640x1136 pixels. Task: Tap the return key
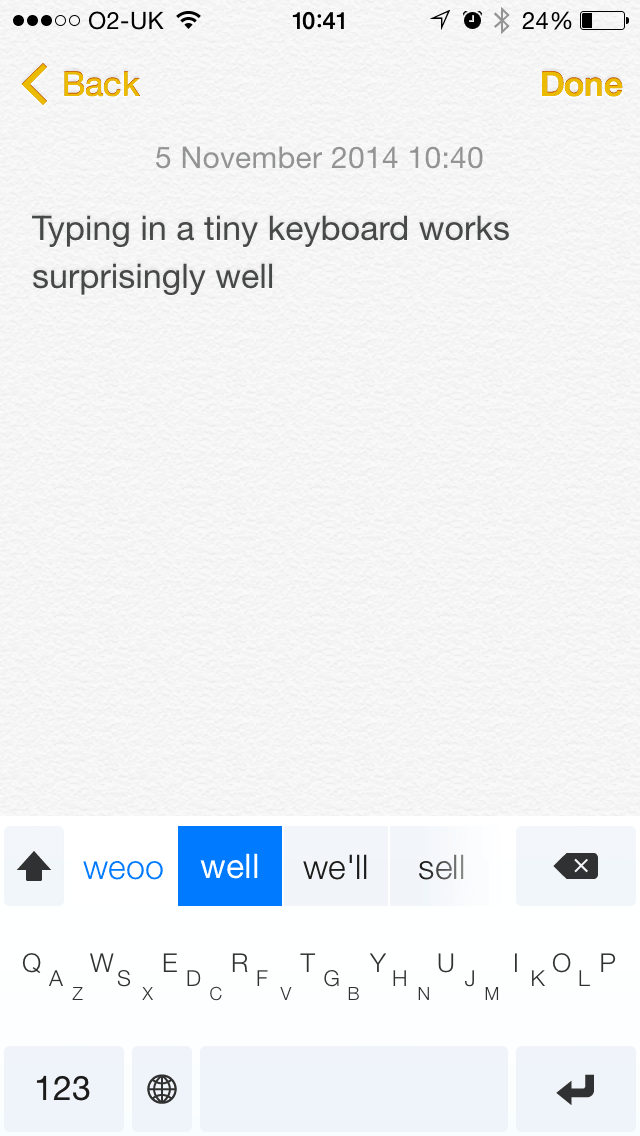[x=575, y=1088]
